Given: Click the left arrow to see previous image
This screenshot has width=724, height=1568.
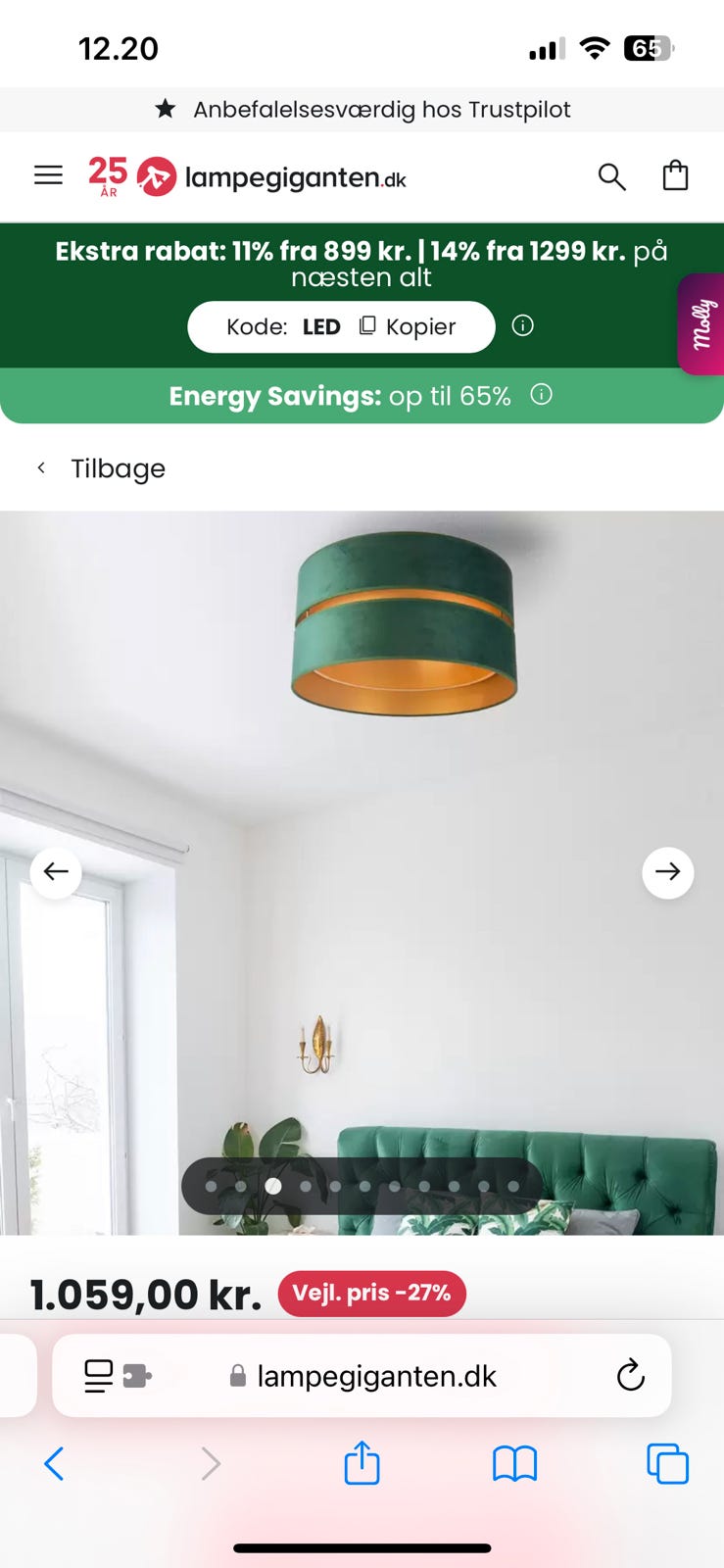Looking at the screenshot, I should tap(56, 871).
